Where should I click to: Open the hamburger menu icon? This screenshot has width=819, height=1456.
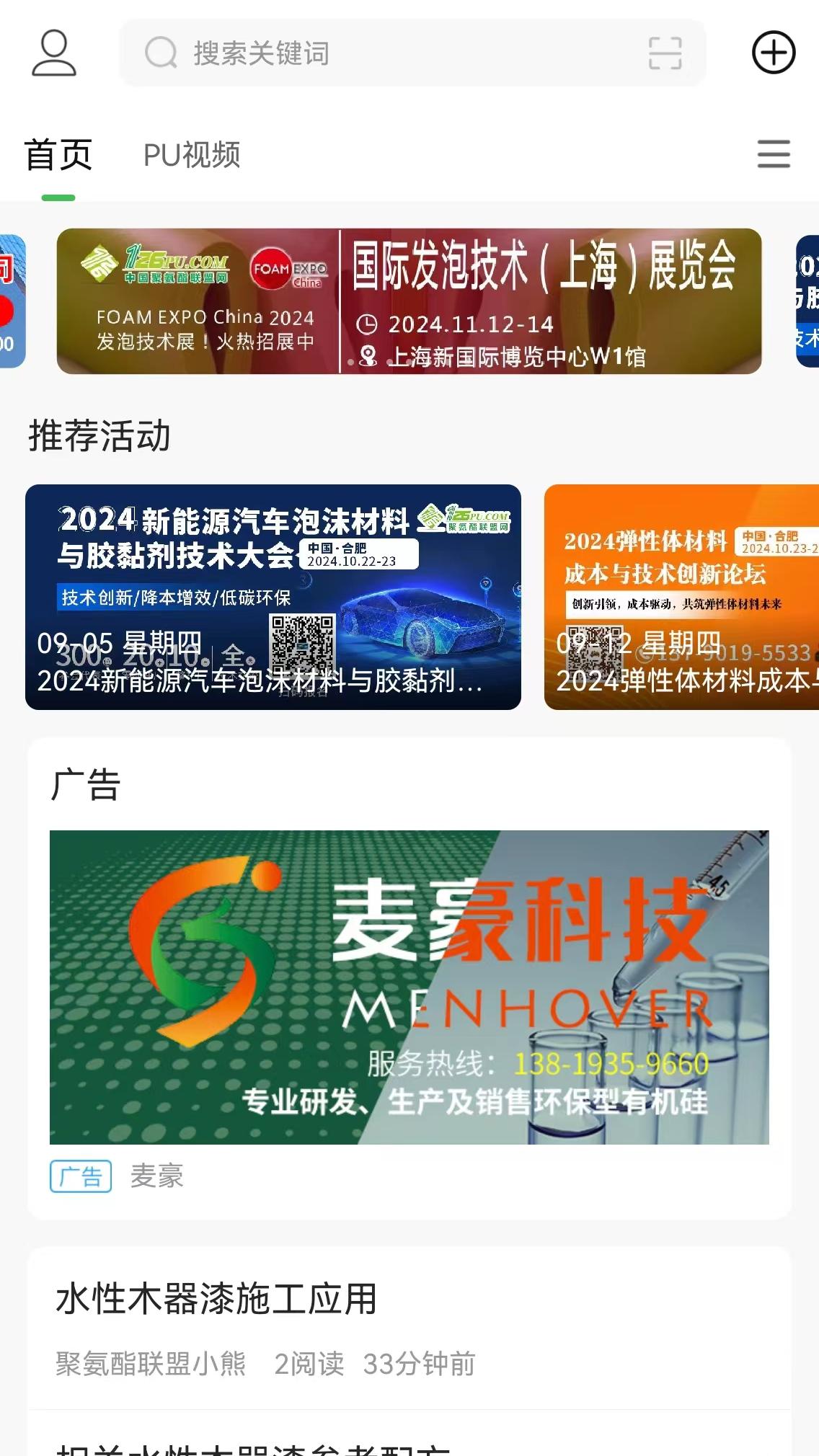[x=773, y=154]
